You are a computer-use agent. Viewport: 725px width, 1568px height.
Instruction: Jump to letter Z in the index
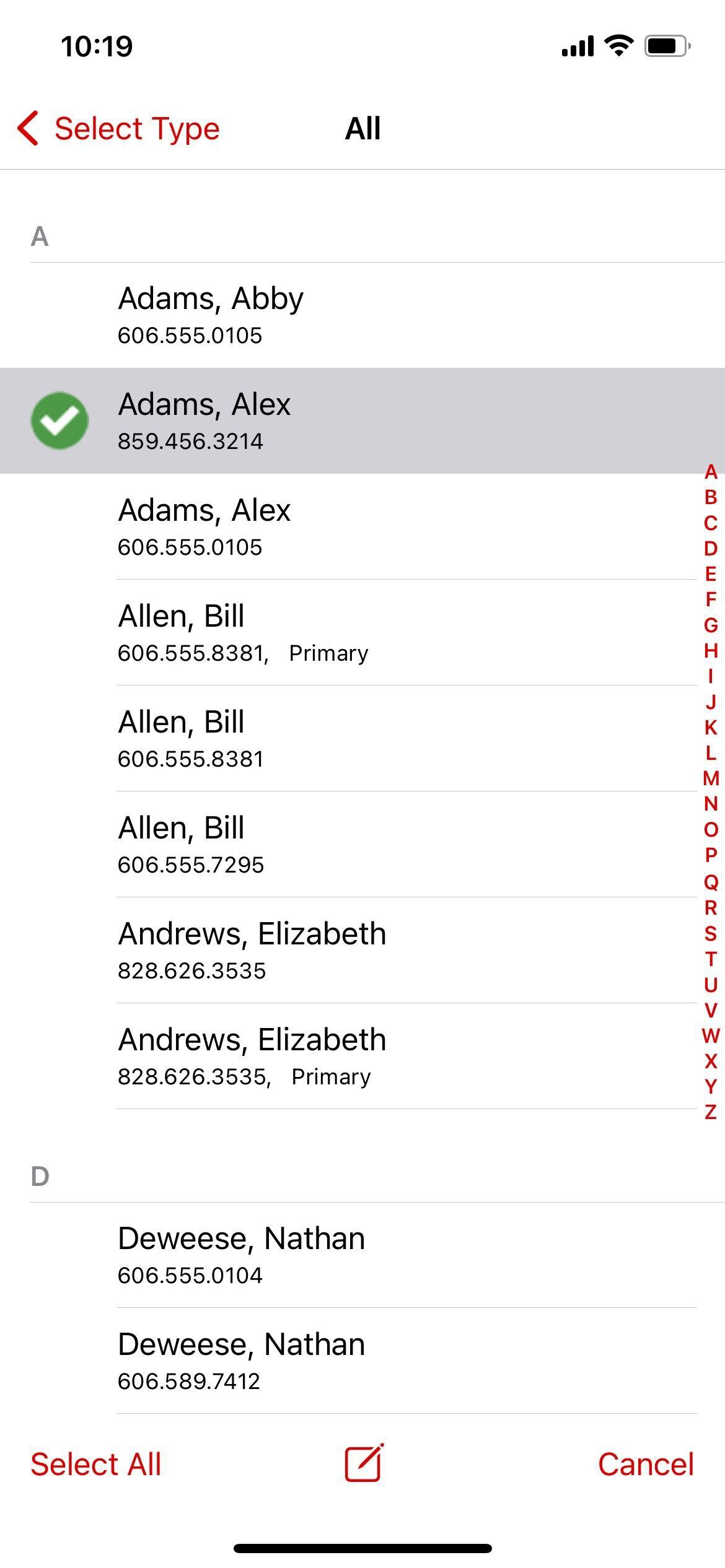(x=711, y=1112)
